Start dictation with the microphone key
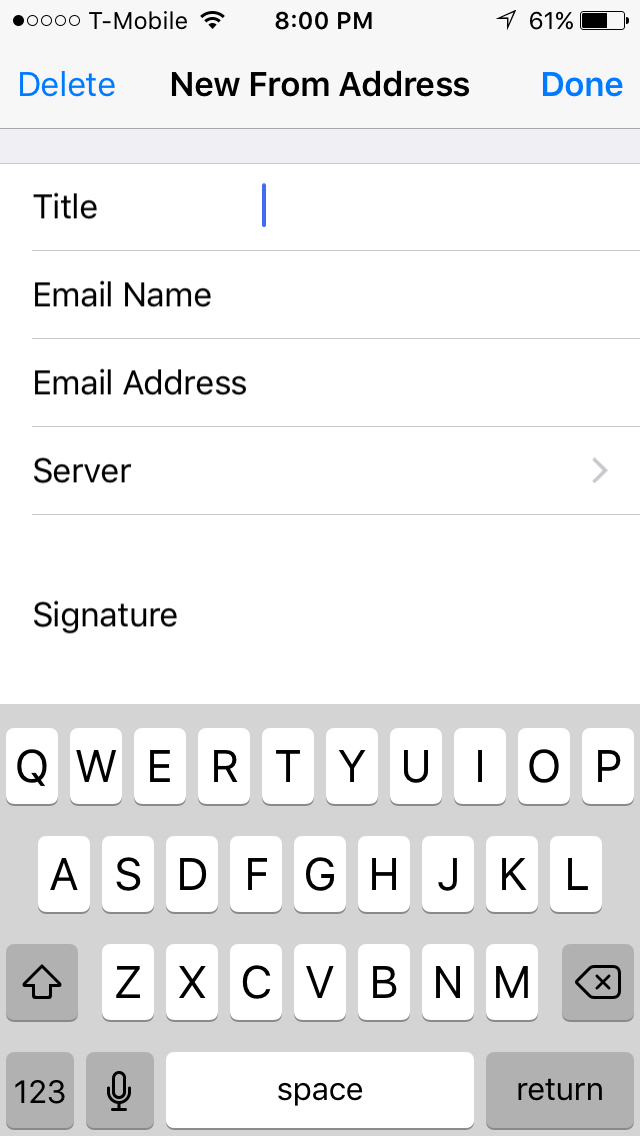640x1136 pixels. point(120,1090)
